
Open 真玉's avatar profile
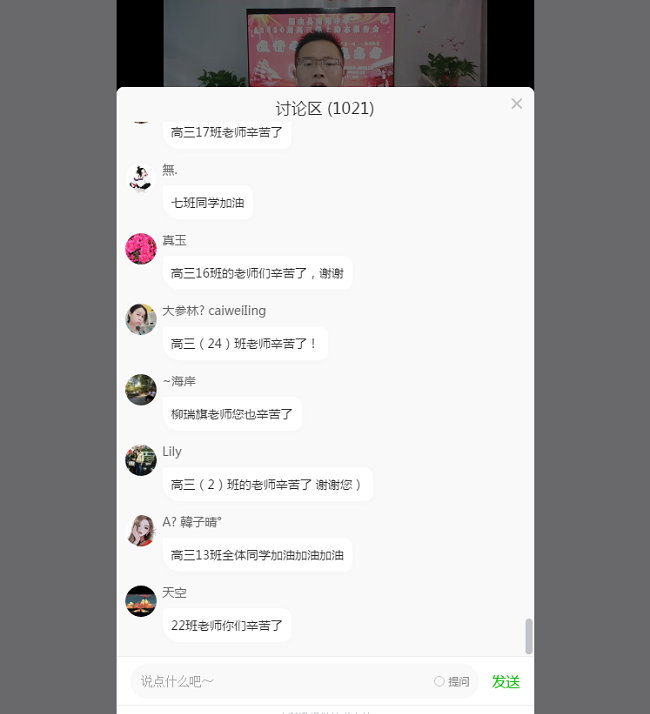141,249
